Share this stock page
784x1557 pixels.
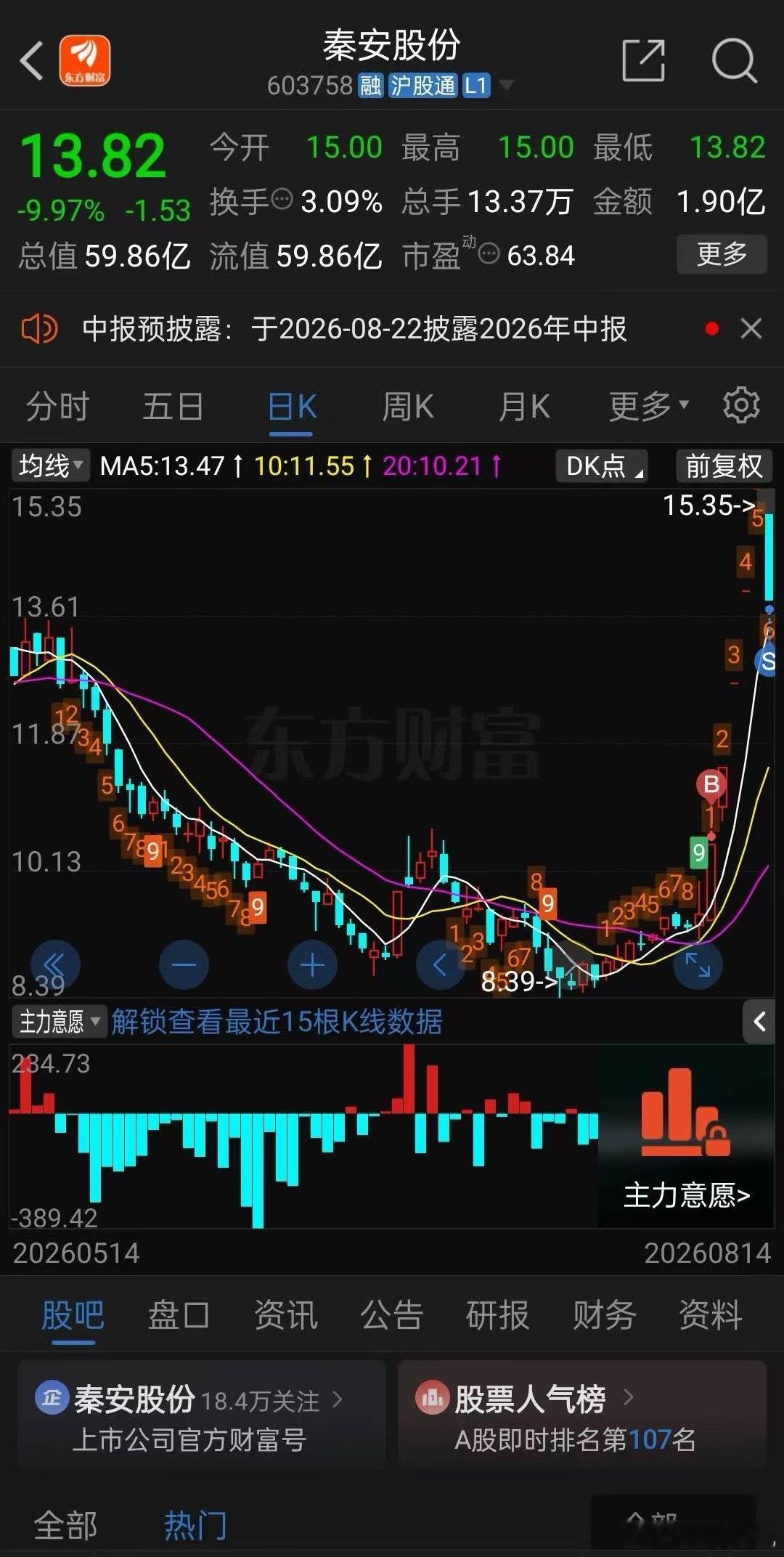[644, 60]
